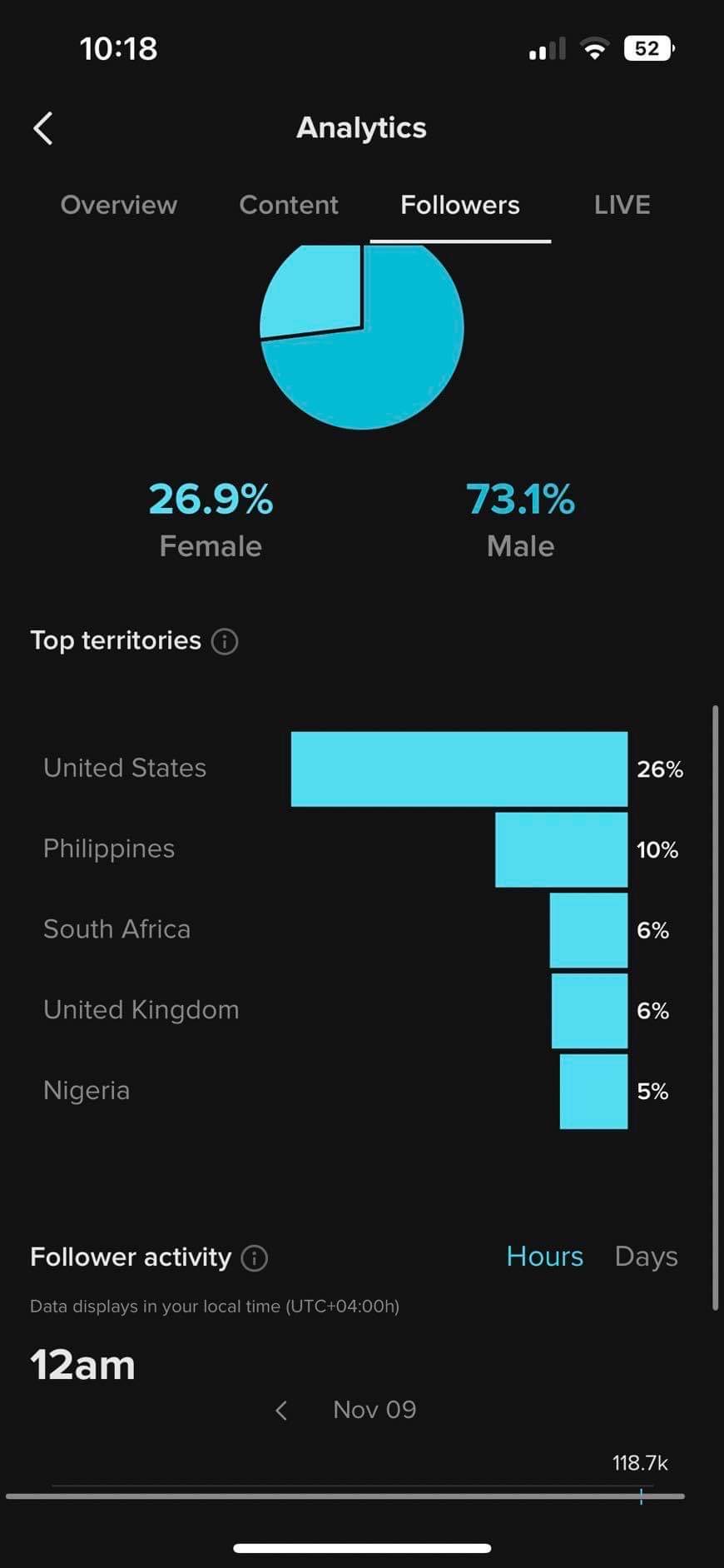Open the Content tab
This screenshot has width=724, height=1568.
pyautogui.click(x=289, y=205)
